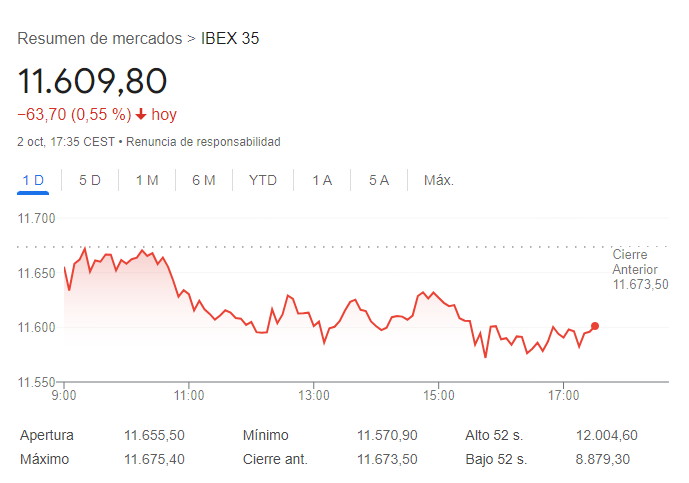Switch to the 5 D chart range

tap(90, 180)
